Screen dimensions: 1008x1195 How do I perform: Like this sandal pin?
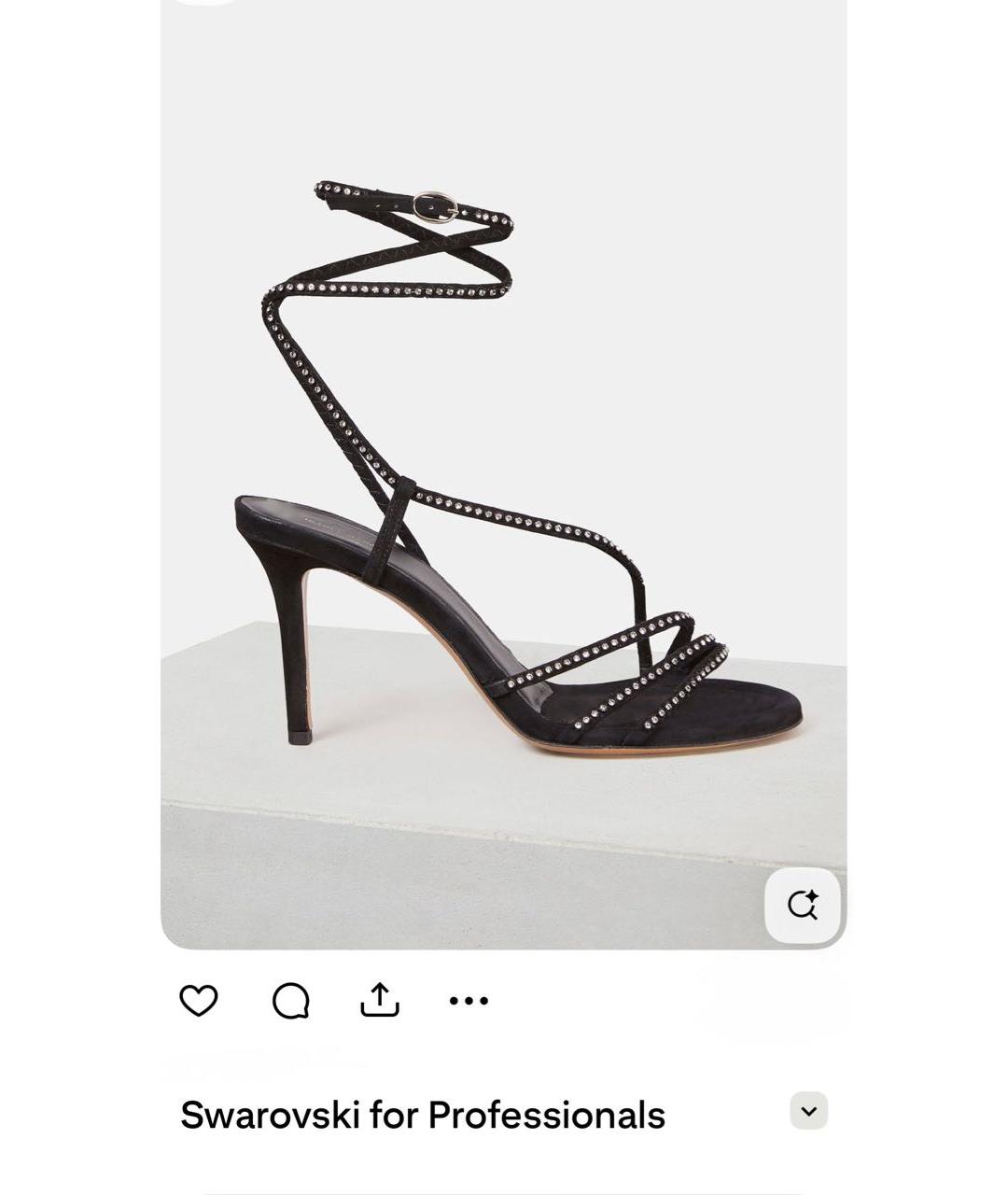pos(198,1001)
